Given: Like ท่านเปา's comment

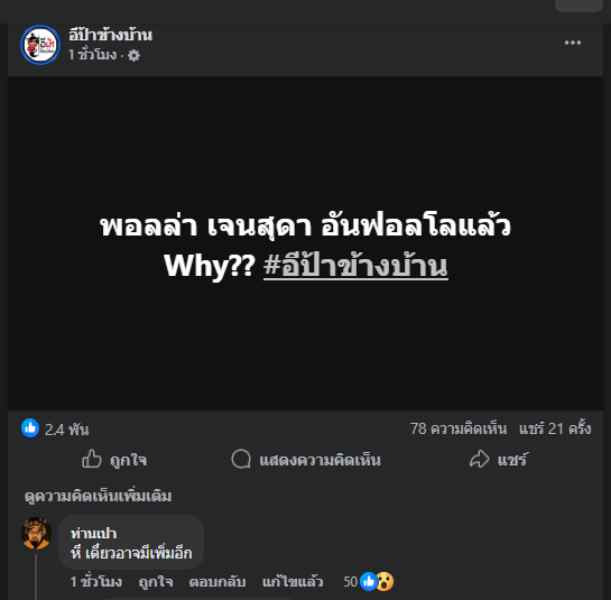Looking at the screenshot, I should tap(155, 581).
